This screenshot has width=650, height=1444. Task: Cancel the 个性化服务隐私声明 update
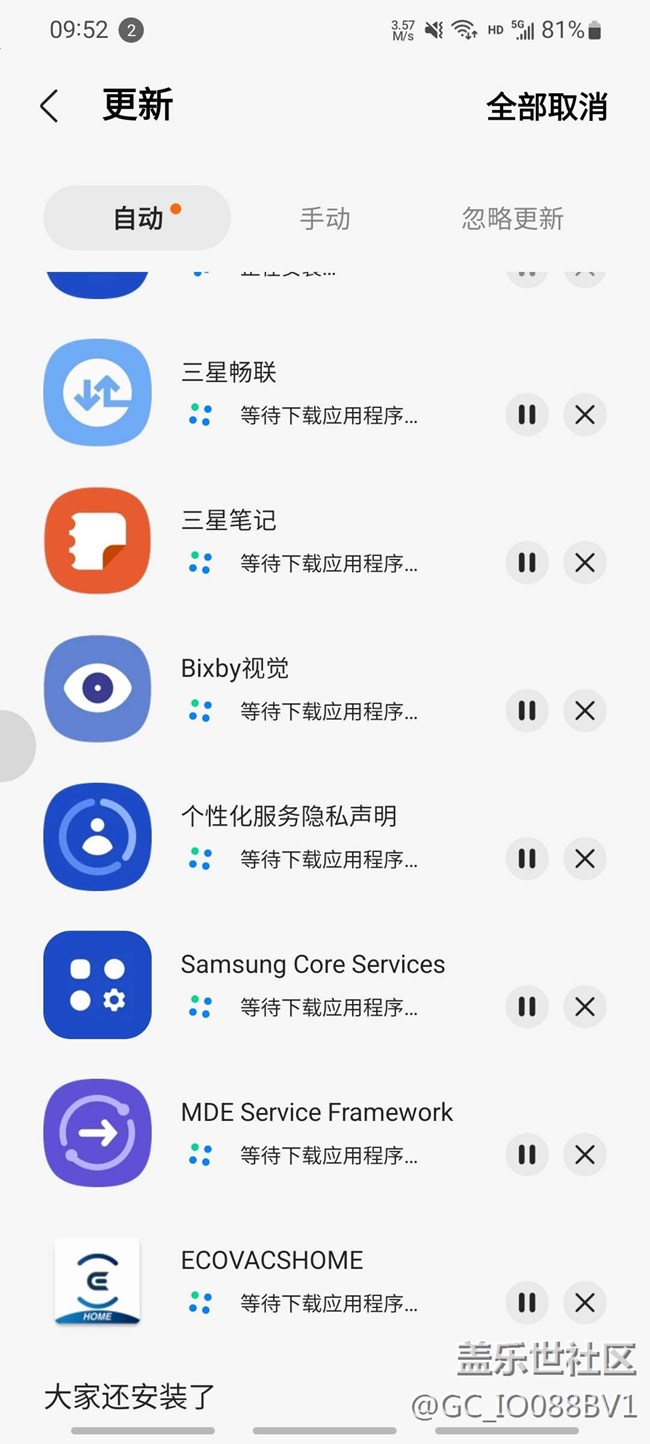[x=585, y=859]
